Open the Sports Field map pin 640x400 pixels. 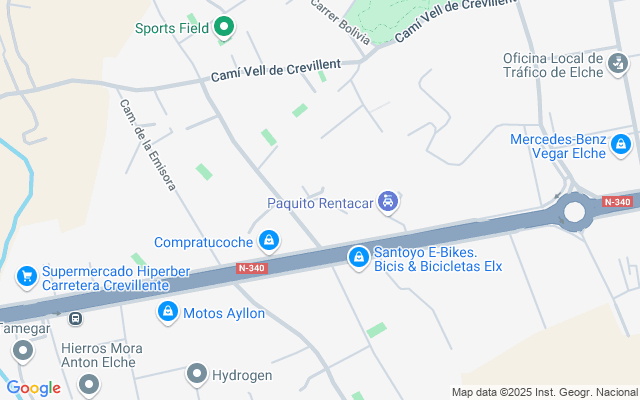[224, 27]
